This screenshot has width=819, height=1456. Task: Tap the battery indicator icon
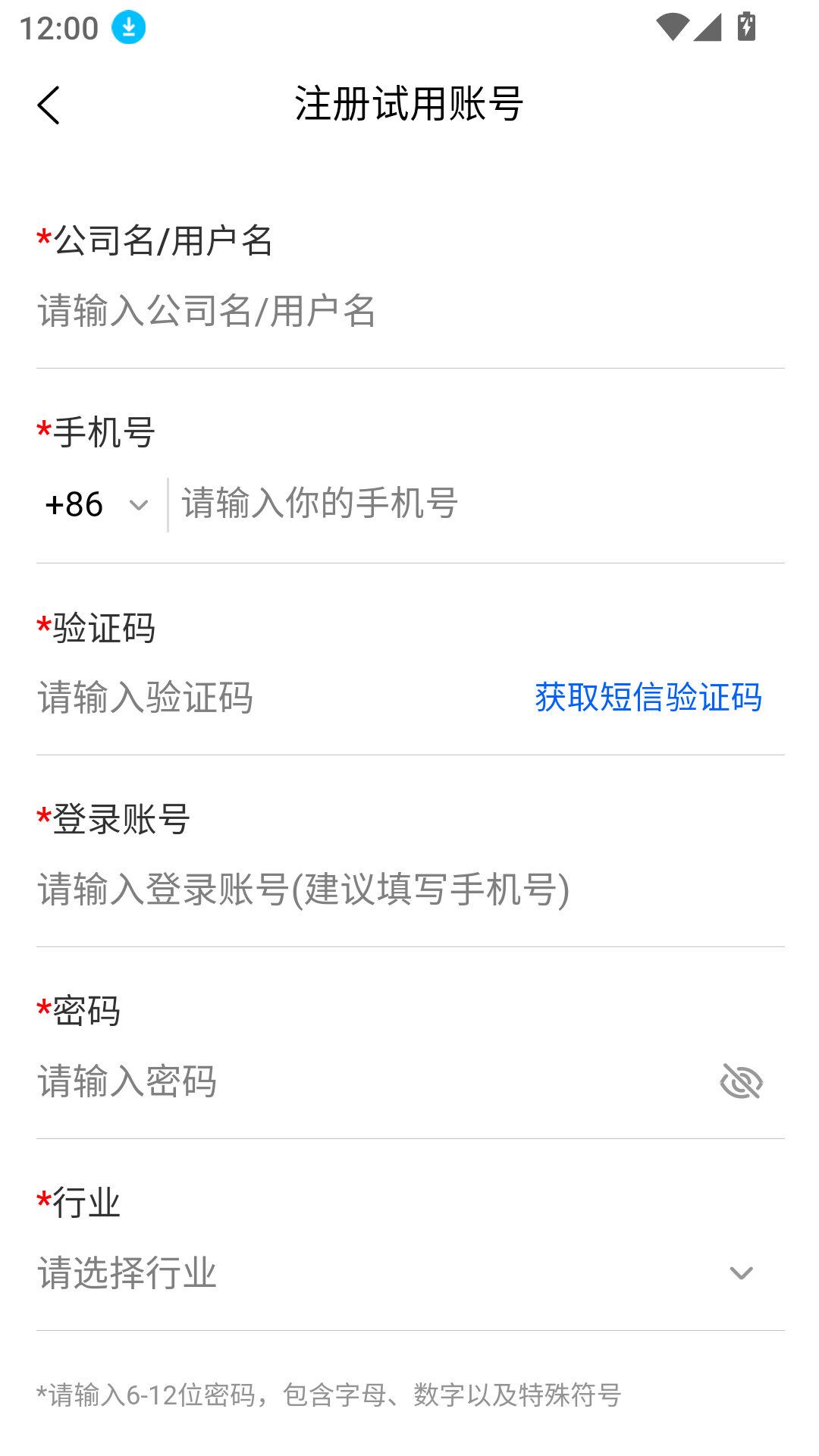pyautogui.click(x=746, y=25)
